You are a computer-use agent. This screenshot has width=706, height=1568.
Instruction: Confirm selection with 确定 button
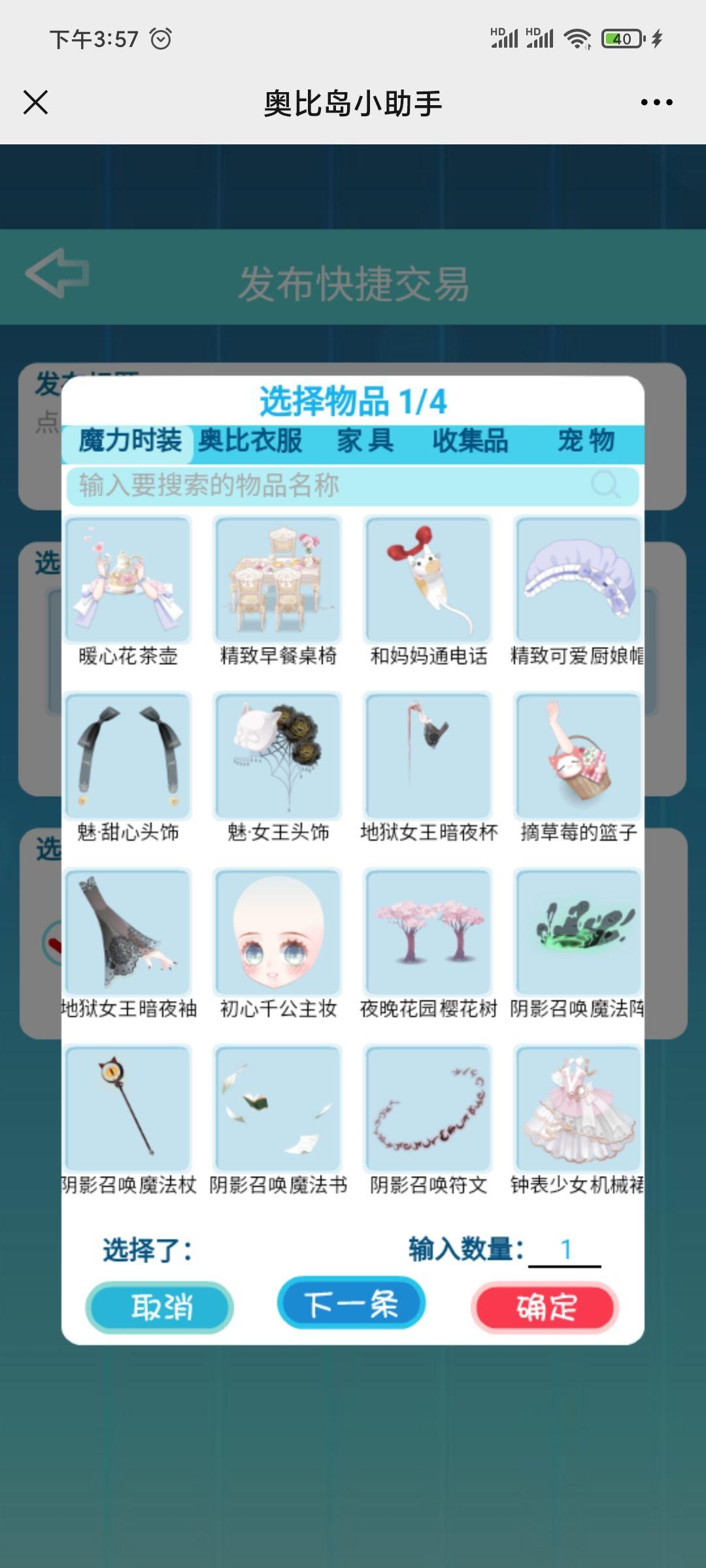click(545, 1307)
